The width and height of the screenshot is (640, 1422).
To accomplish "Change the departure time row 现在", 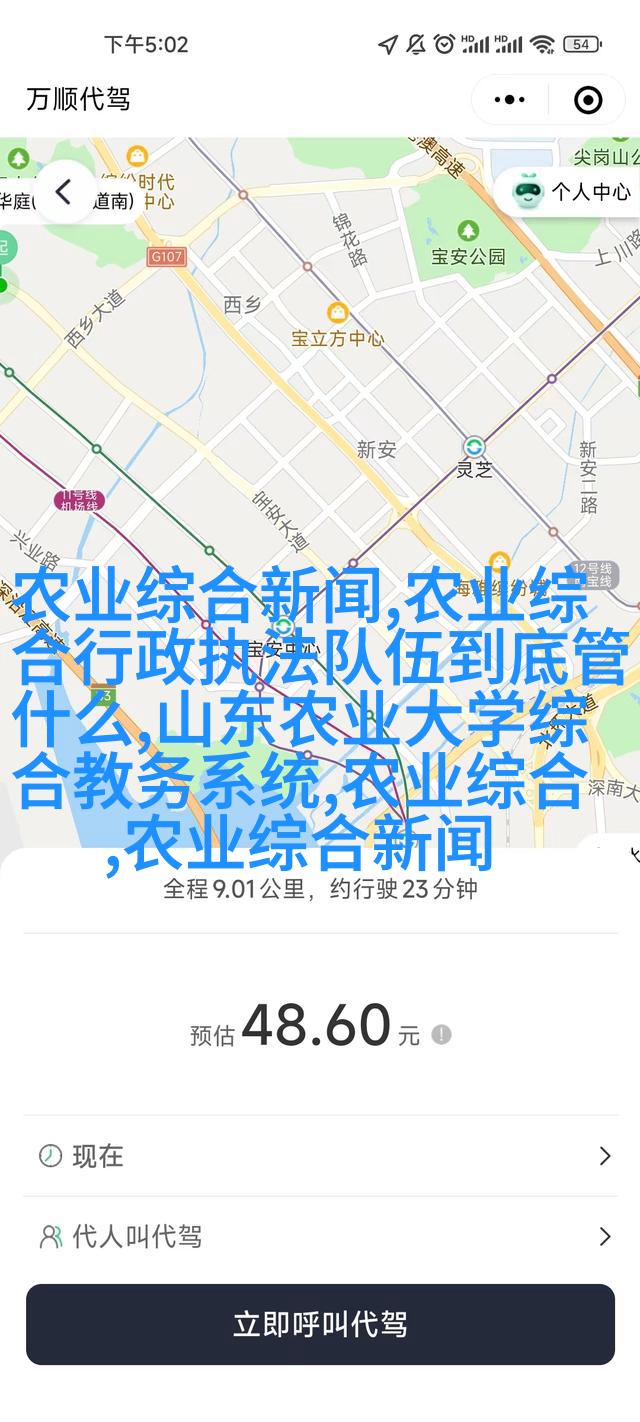I will 320,1156.
